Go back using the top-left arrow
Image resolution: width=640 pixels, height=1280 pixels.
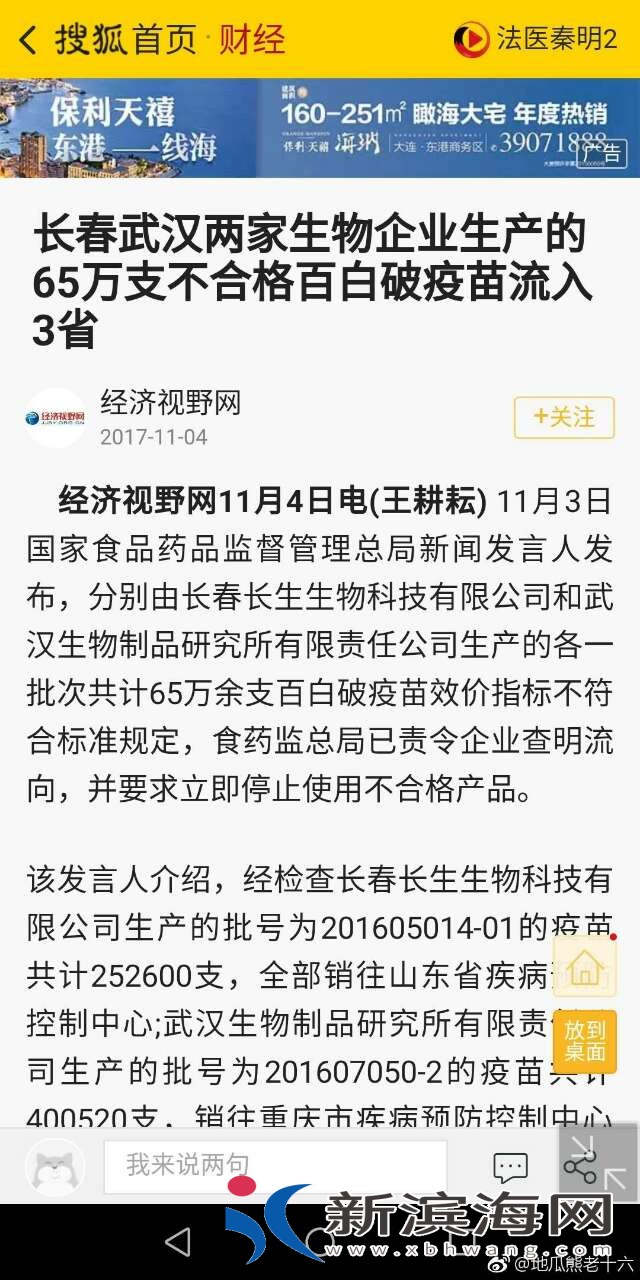point(28,40)
